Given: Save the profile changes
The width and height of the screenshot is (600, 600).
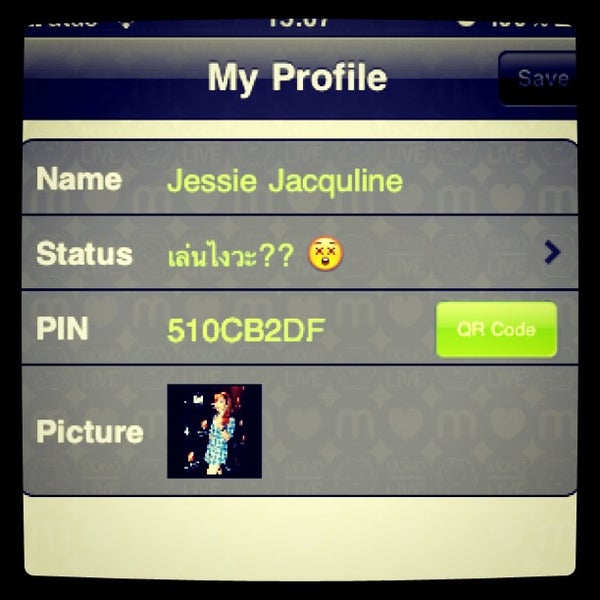Looking at the screenshot, I should click(x=540, y=79).
